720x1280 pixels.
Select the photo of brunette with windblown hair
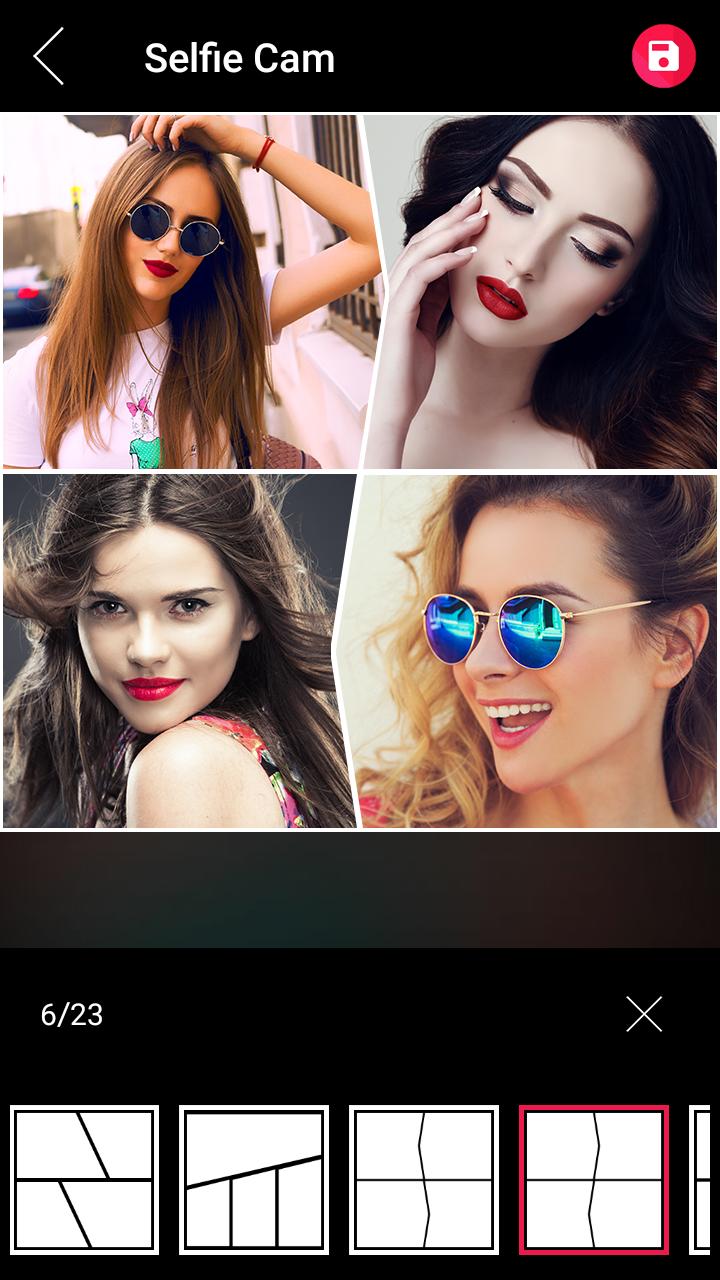coord(178,651)
